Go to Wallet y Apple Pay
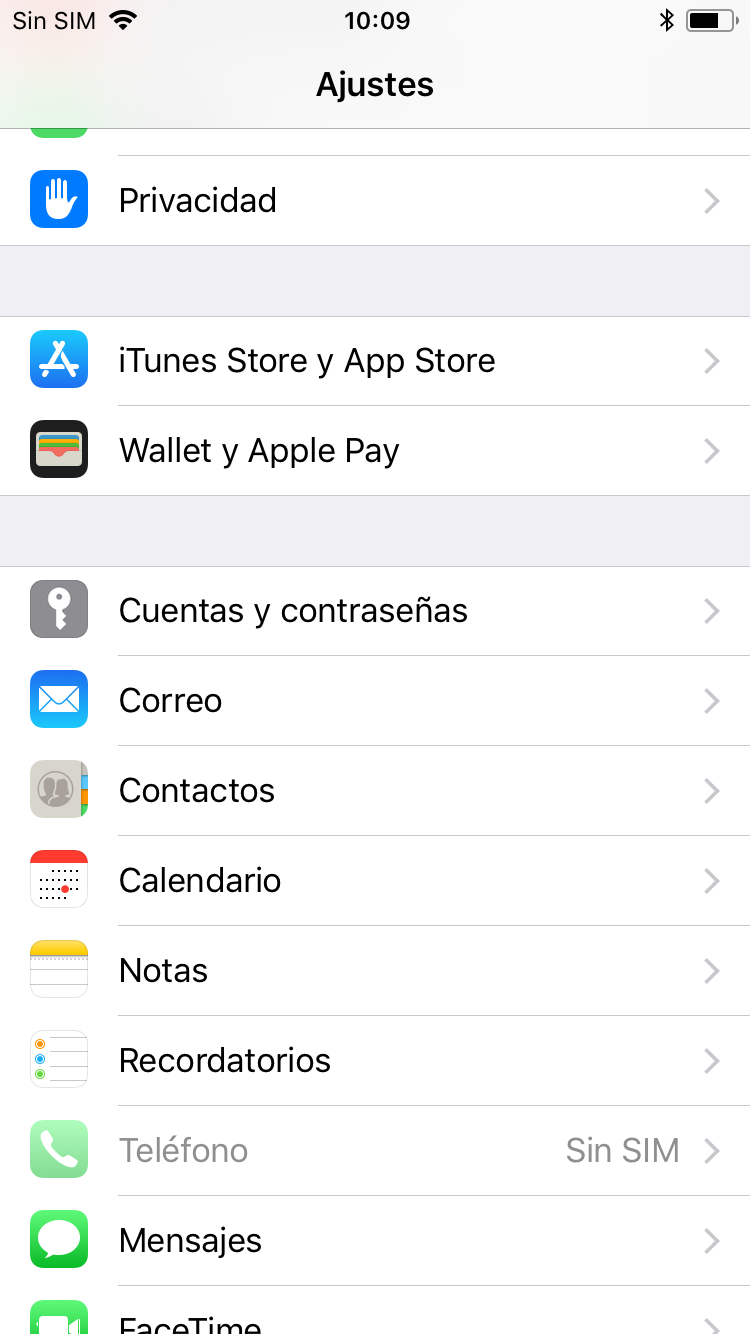 (375, 451)
